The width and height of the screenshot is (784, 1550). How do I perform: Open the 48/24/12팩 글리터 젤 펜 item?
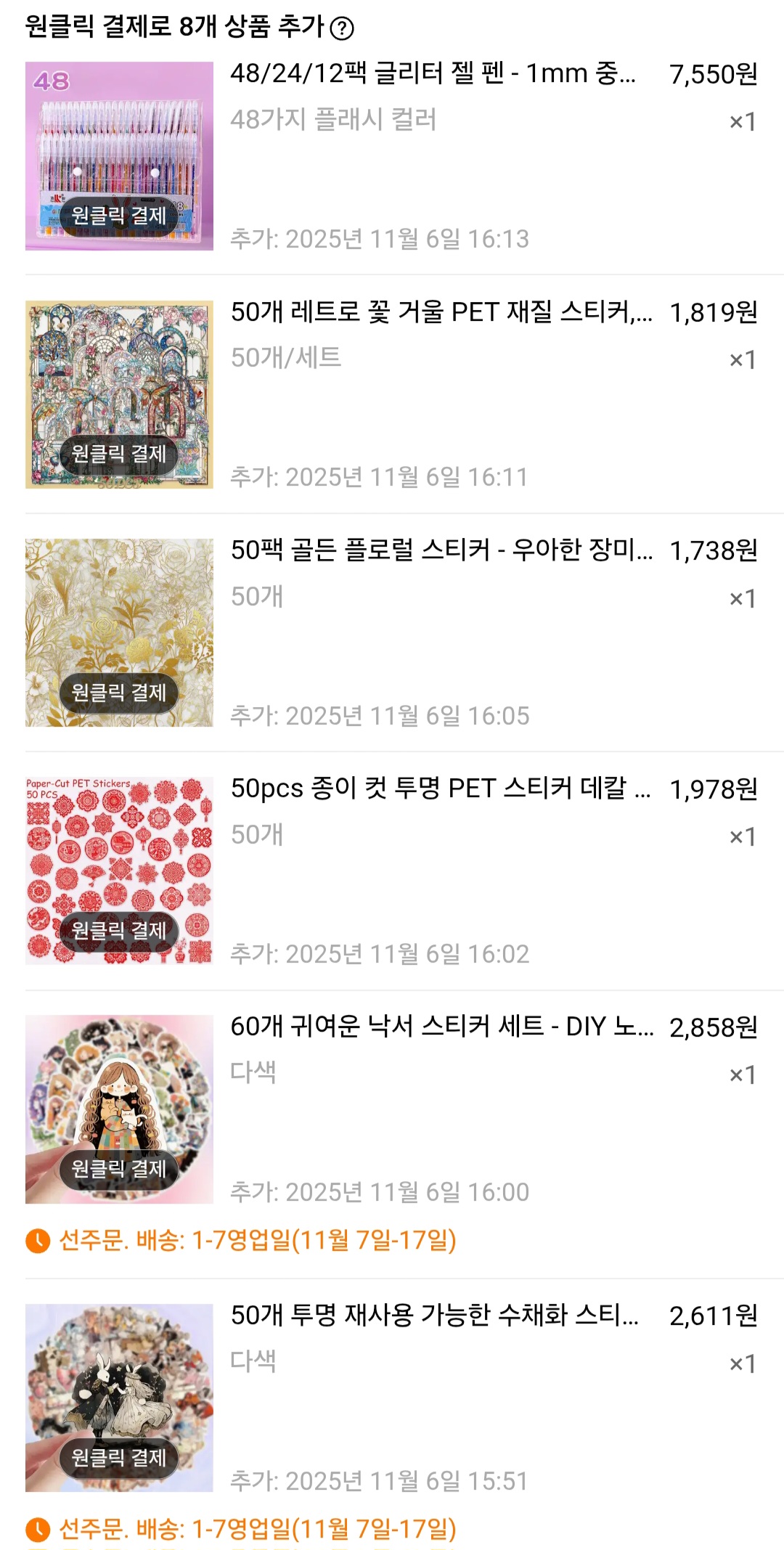coord(433,74)
